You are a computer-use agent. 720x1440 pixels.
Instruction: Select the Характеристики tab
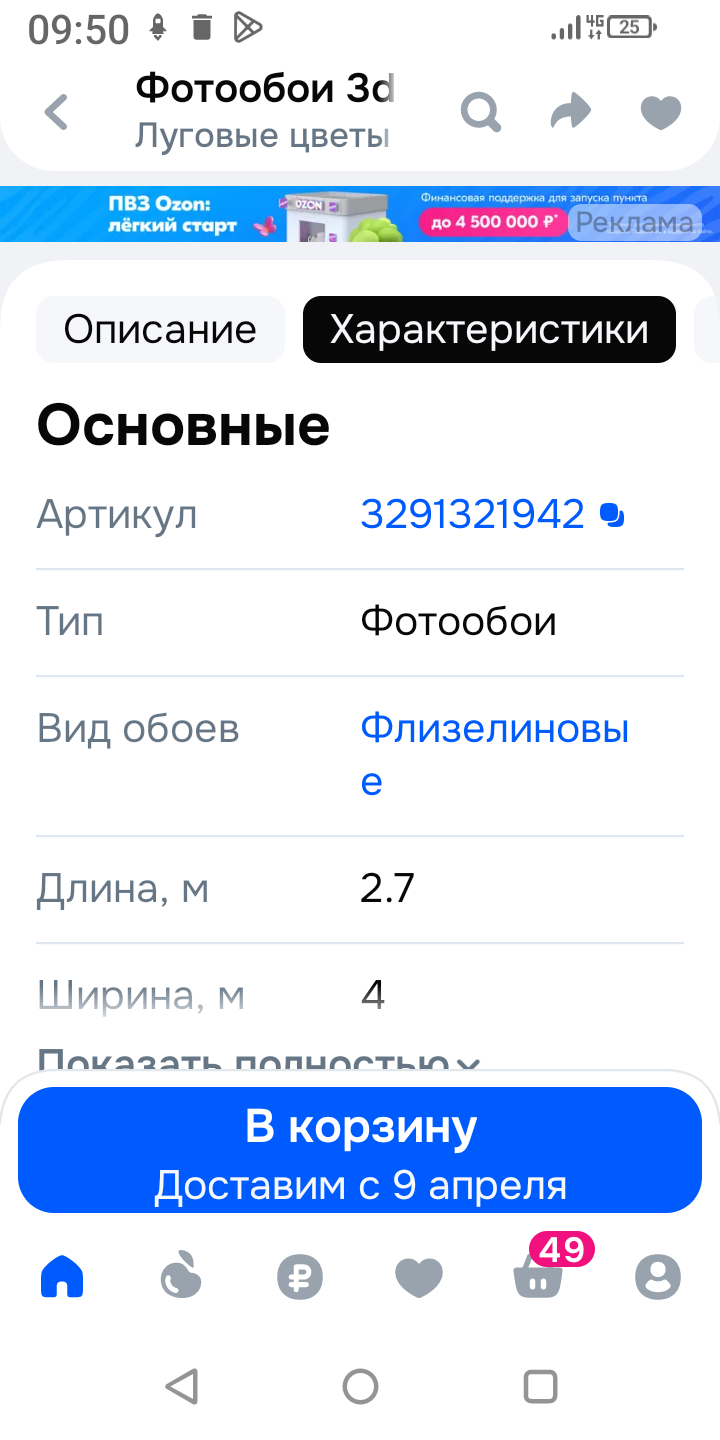tap(489, 329)
